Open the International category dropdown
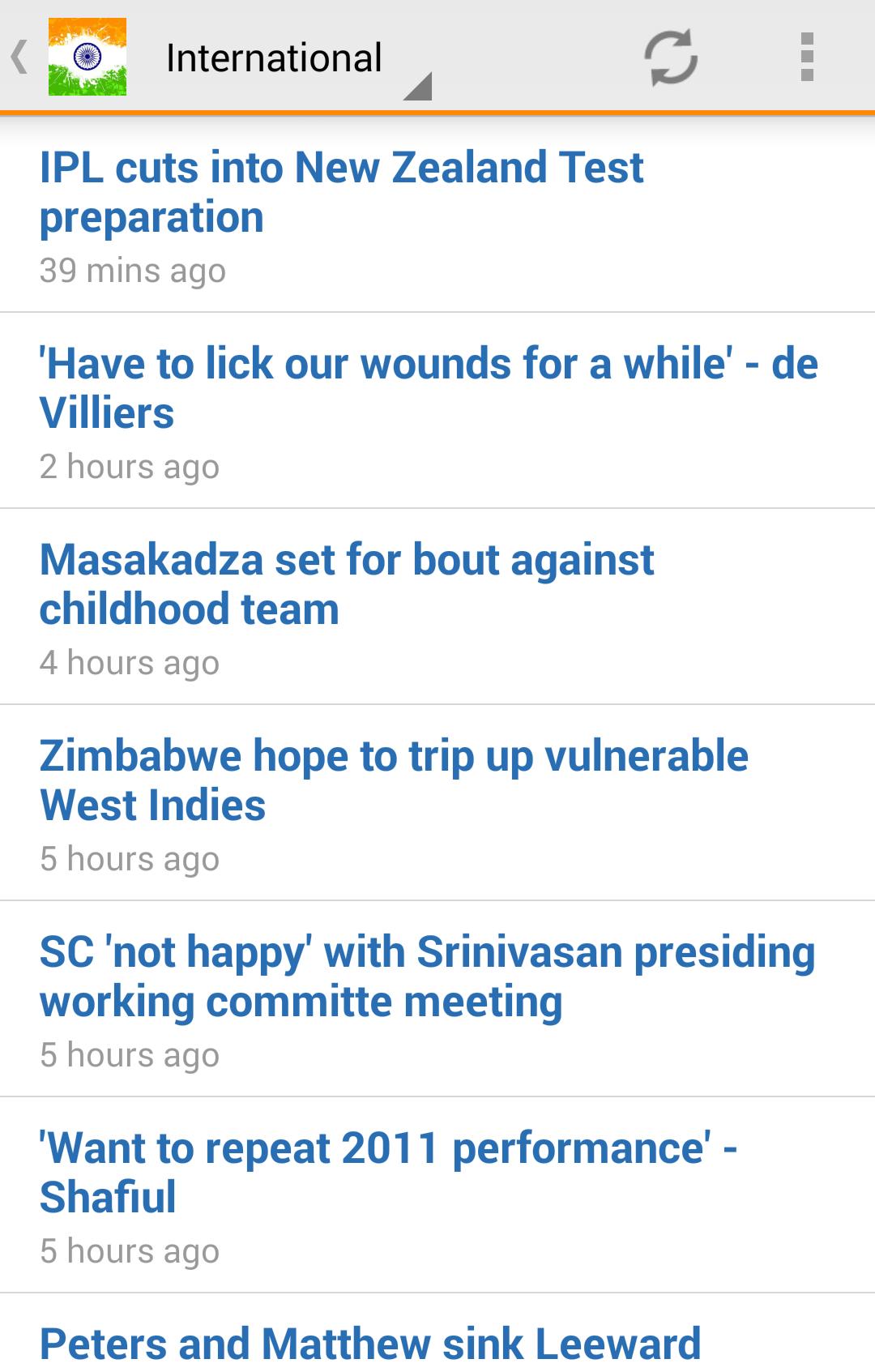This screenshot has width=875, height=1372. coord(272,57)
